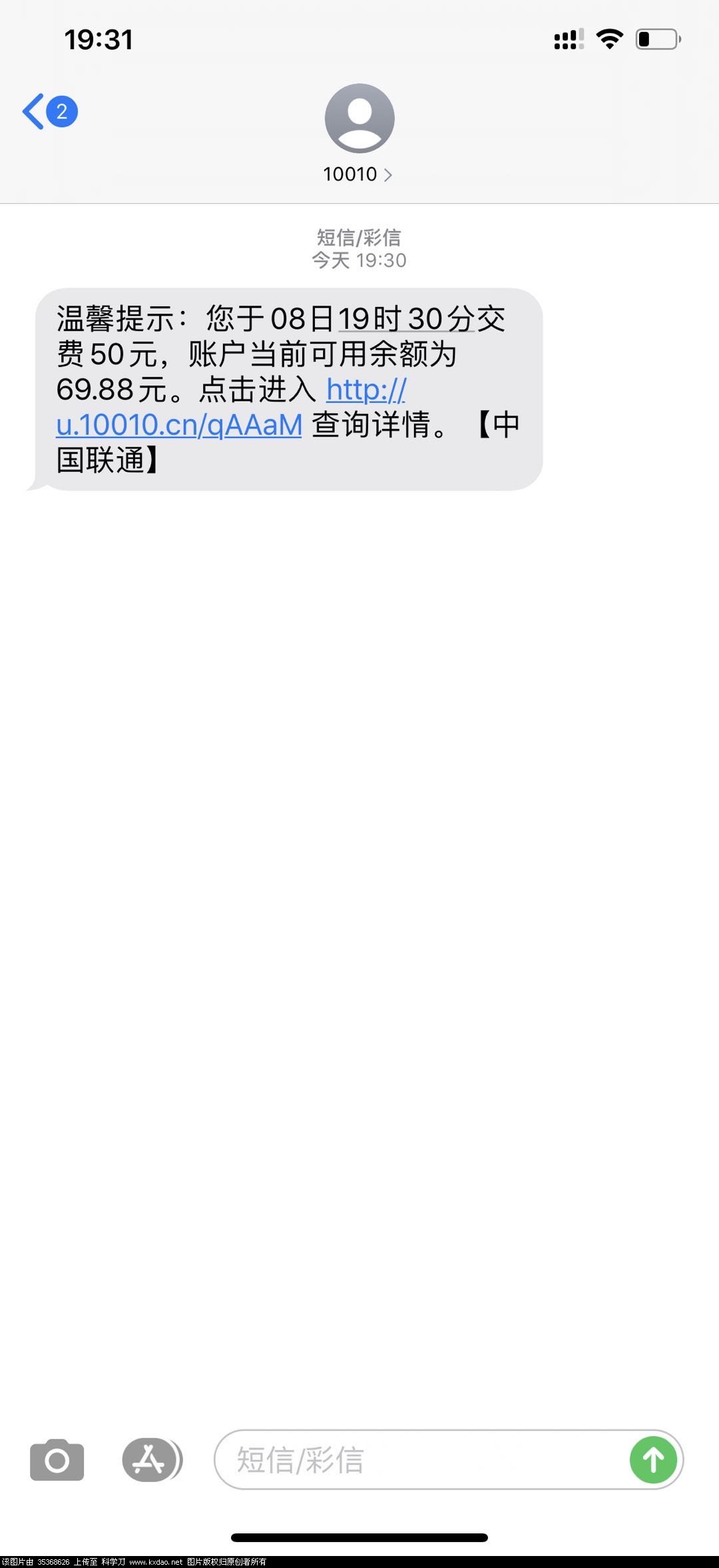This screenshot has height=1568, width=719.
Task: Tap the blue back arrow at top left
Action: (x=35, y=111)
